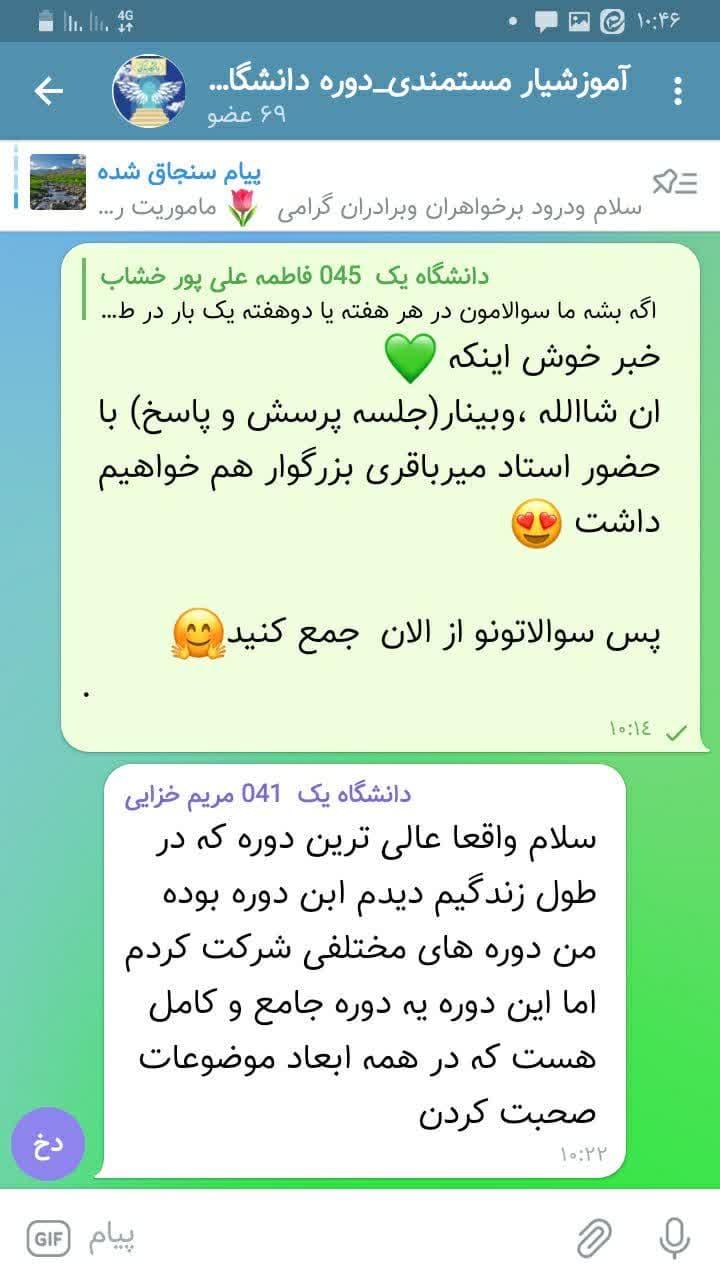Tap the purple دخ sender avatar
This screenshot has width=720, height=1280.
[x=48, y=1144]
